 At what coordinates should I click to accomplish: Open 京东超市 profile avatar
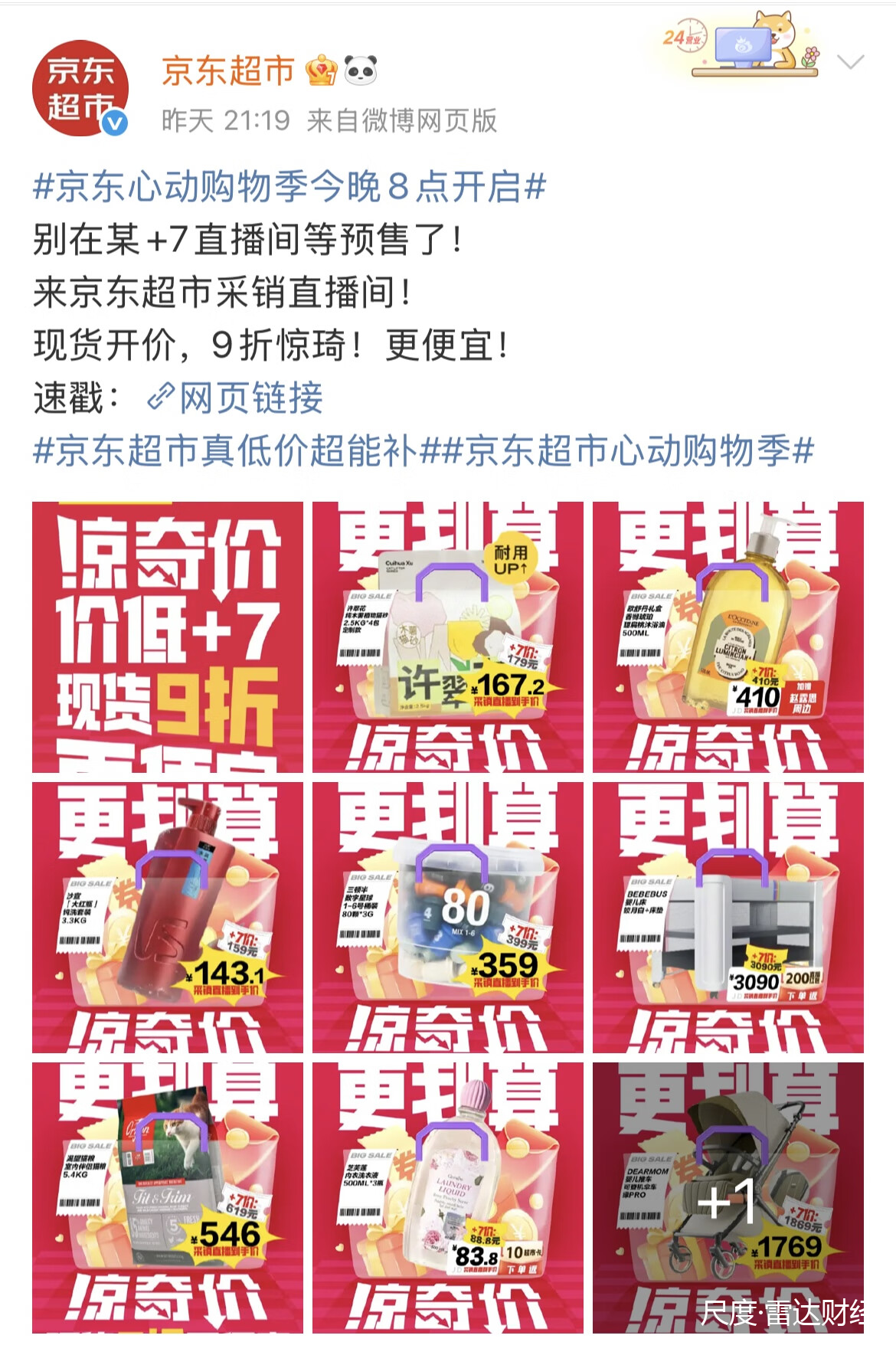point(80,88)
